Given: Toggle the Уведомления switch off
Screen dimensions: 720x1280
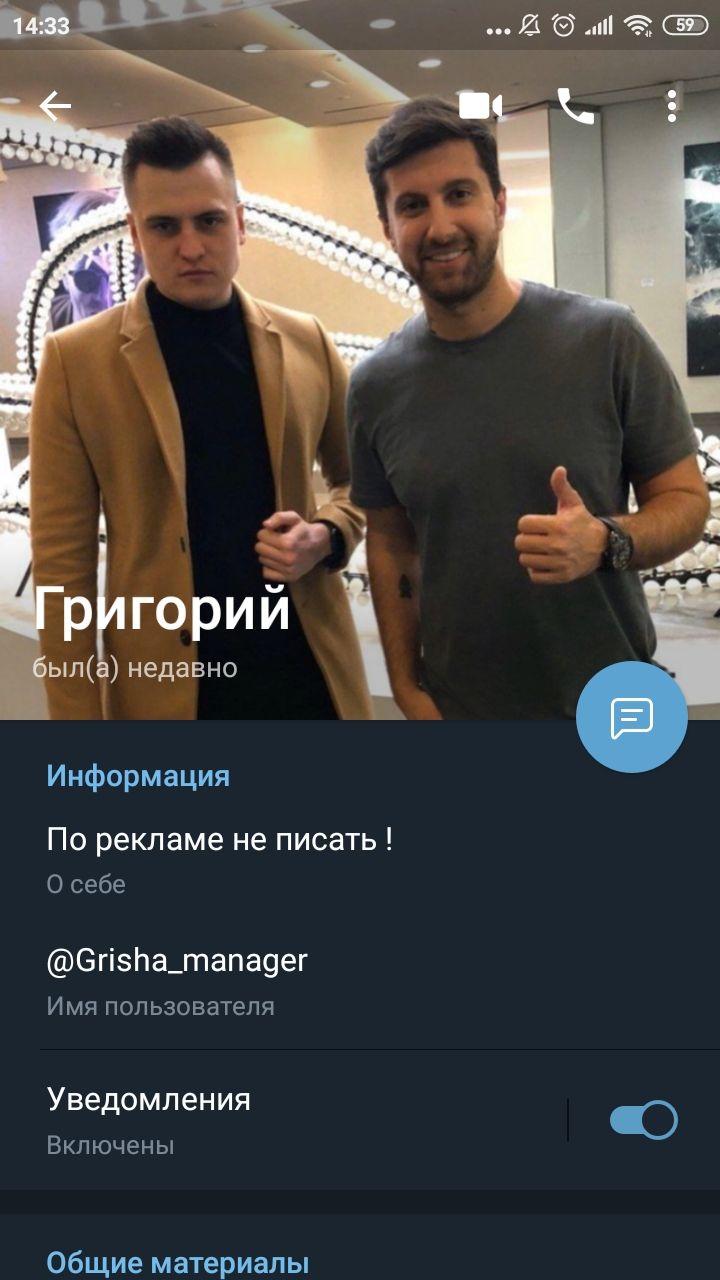Looking at the screenshot, I should [x=644, y=1120].
